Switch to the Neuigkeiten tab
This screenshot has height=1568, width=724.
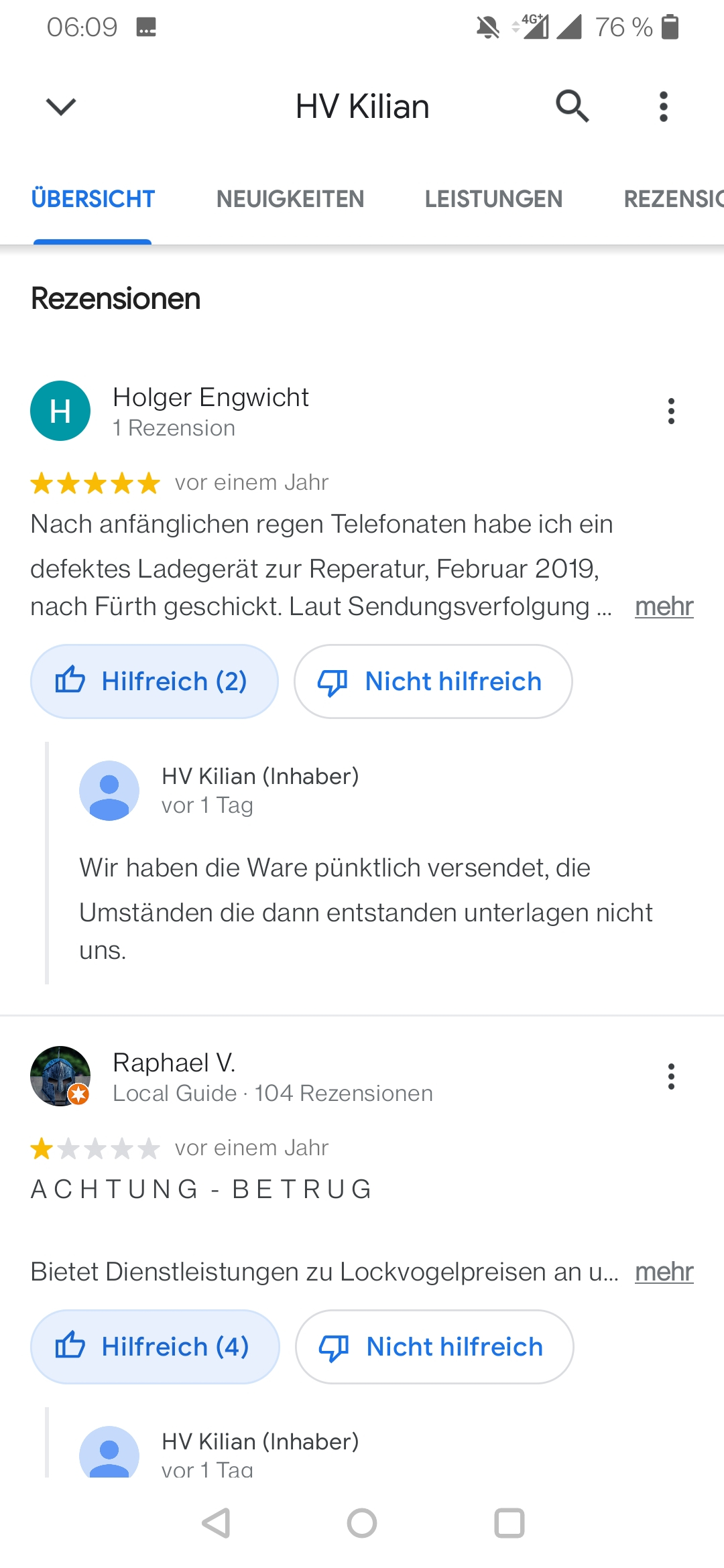tap(290, 199)
